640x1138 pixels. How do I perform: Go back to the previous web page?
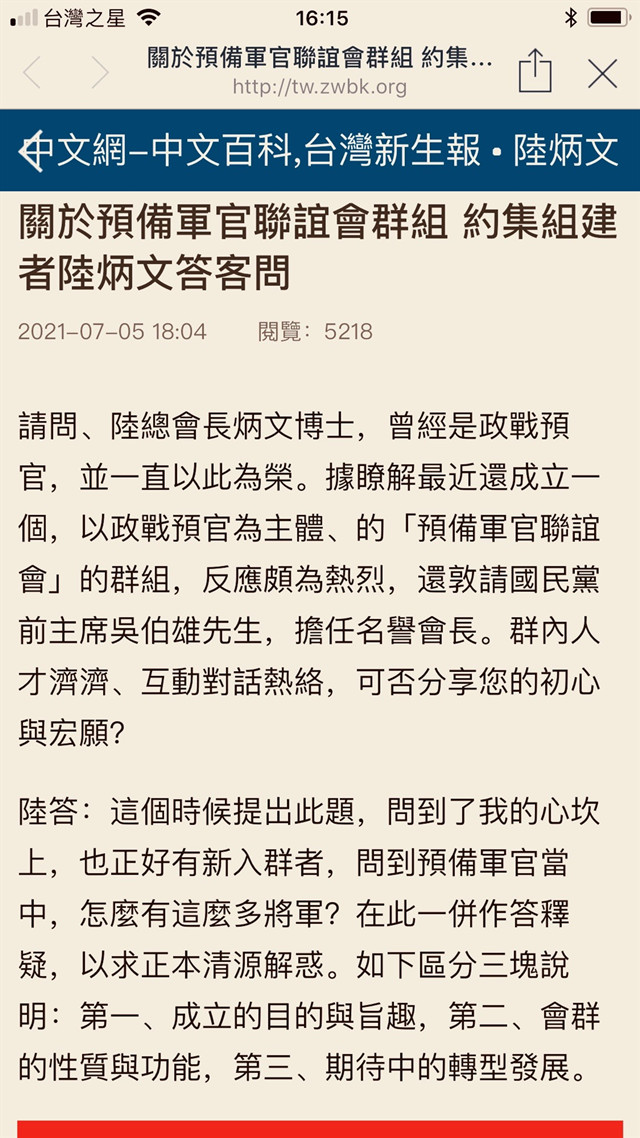31,73
